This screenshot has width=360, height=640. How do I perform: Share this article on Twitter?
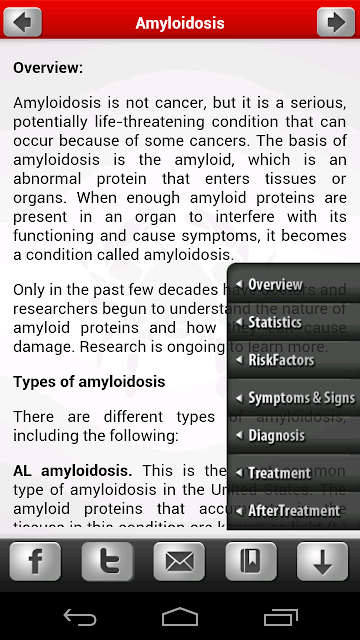click(108, 562)
